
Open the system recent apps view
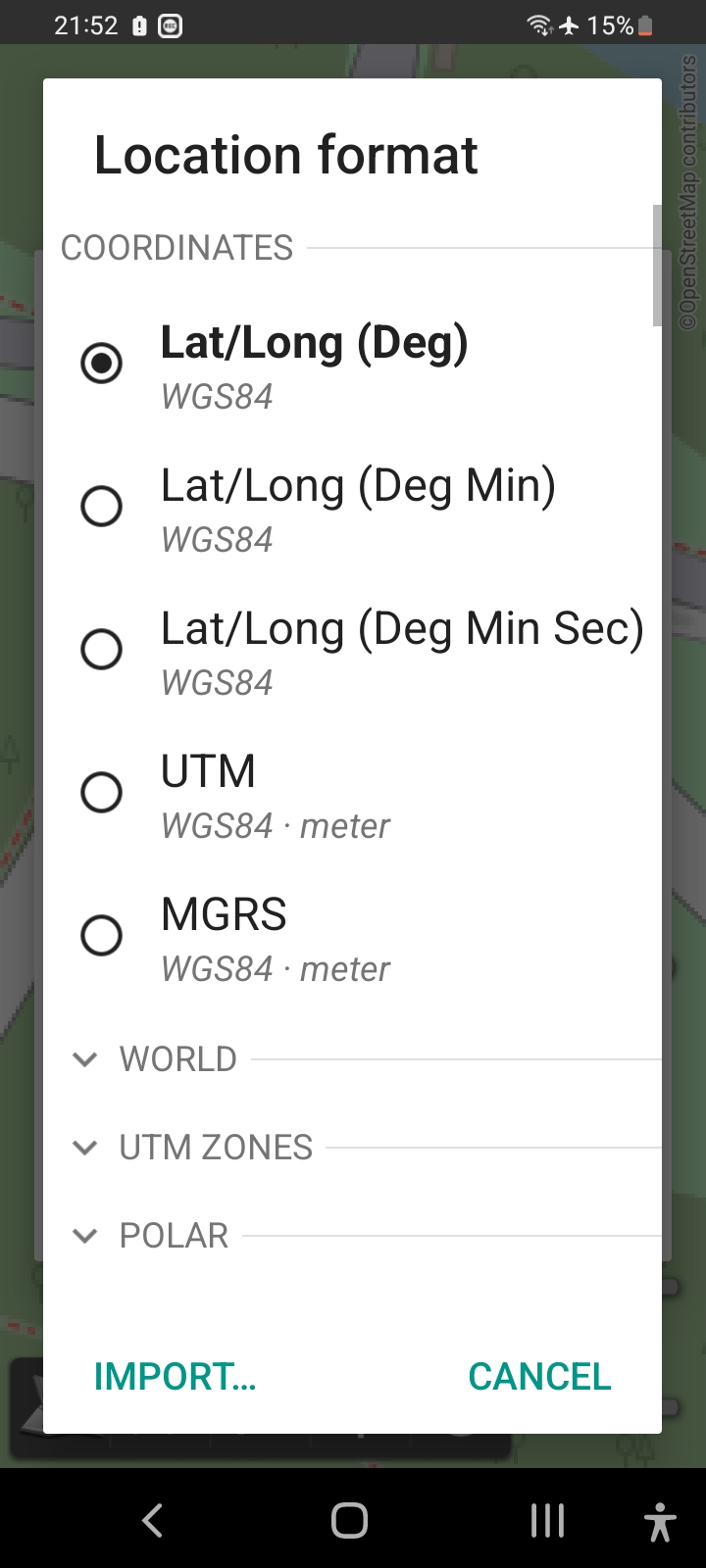[547, 1521]
